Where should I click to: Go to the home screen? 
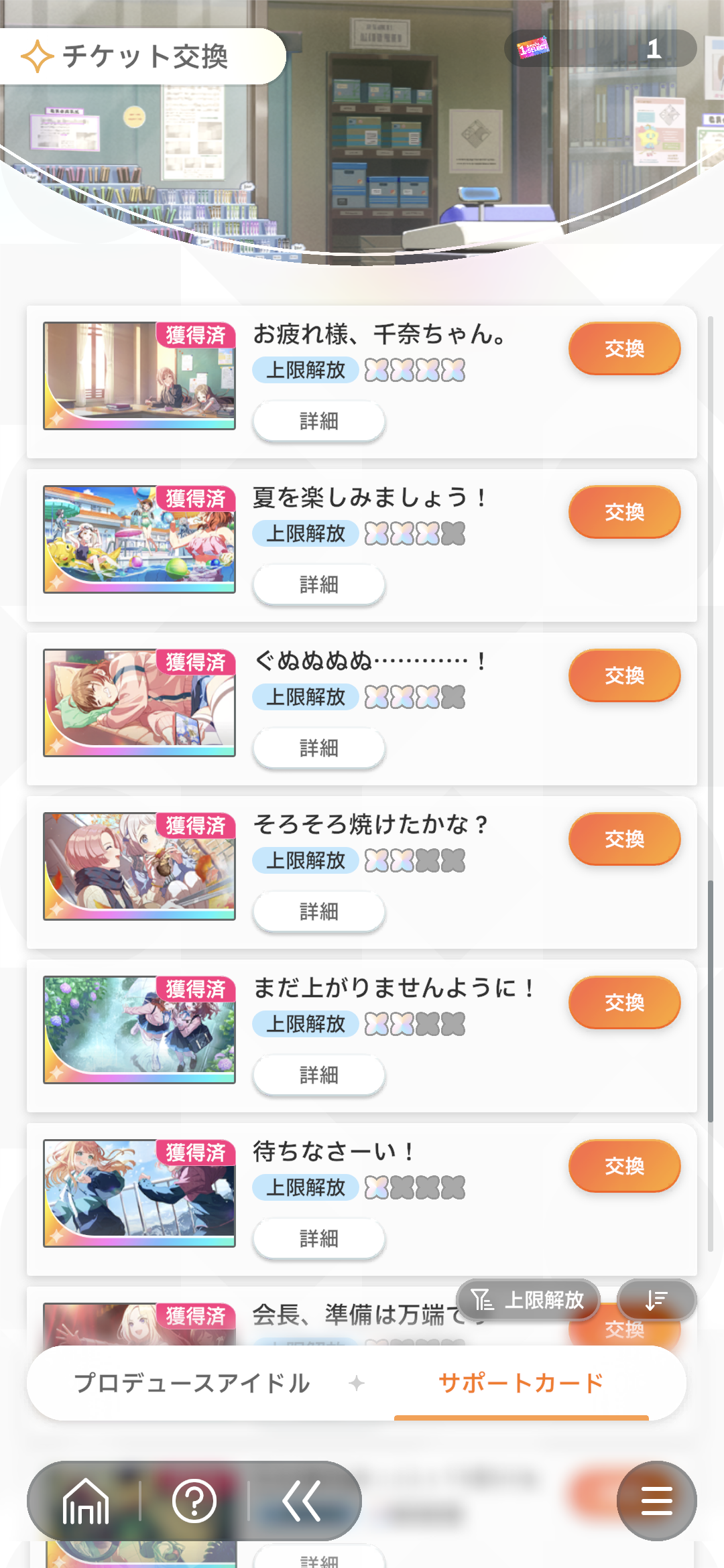[x=85, y=1502]
